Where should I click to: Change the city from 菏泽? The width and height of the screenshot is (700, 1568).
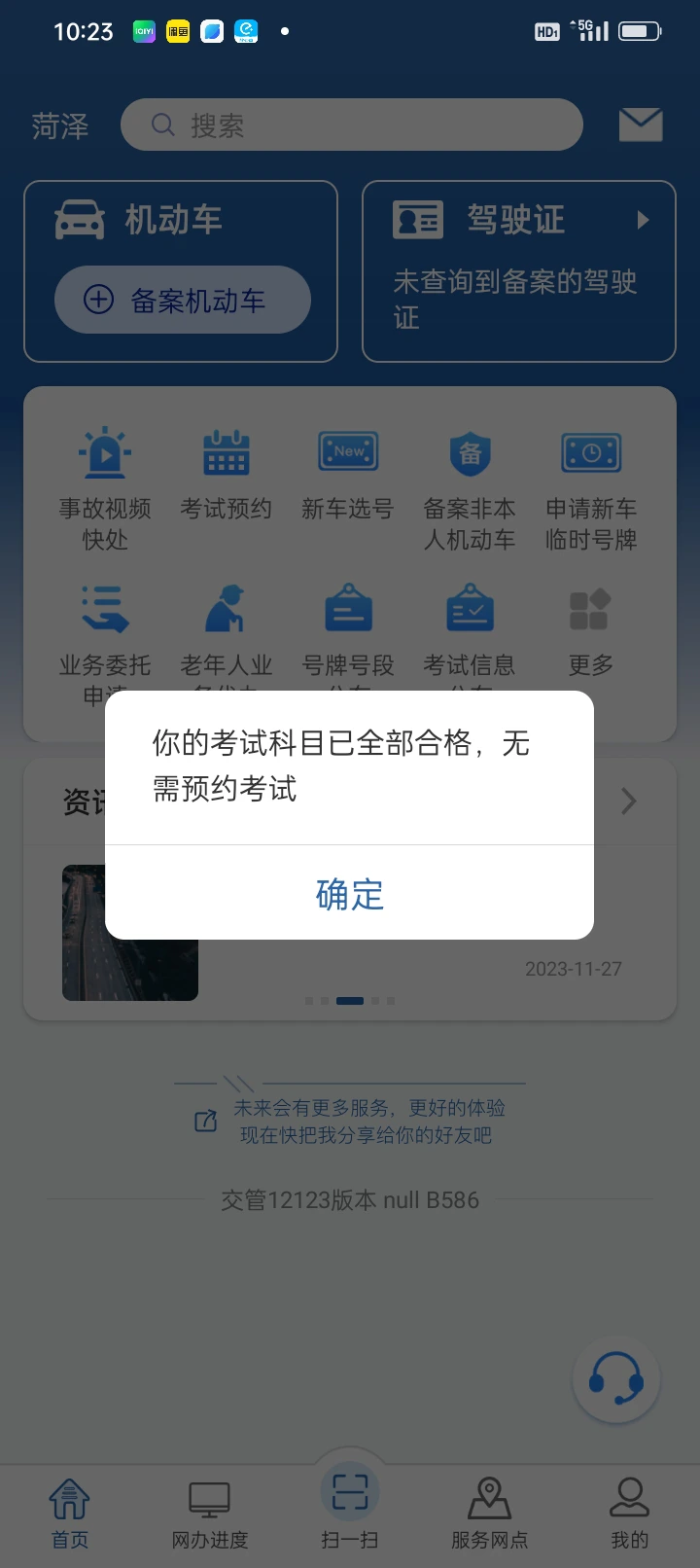point(59,126)
